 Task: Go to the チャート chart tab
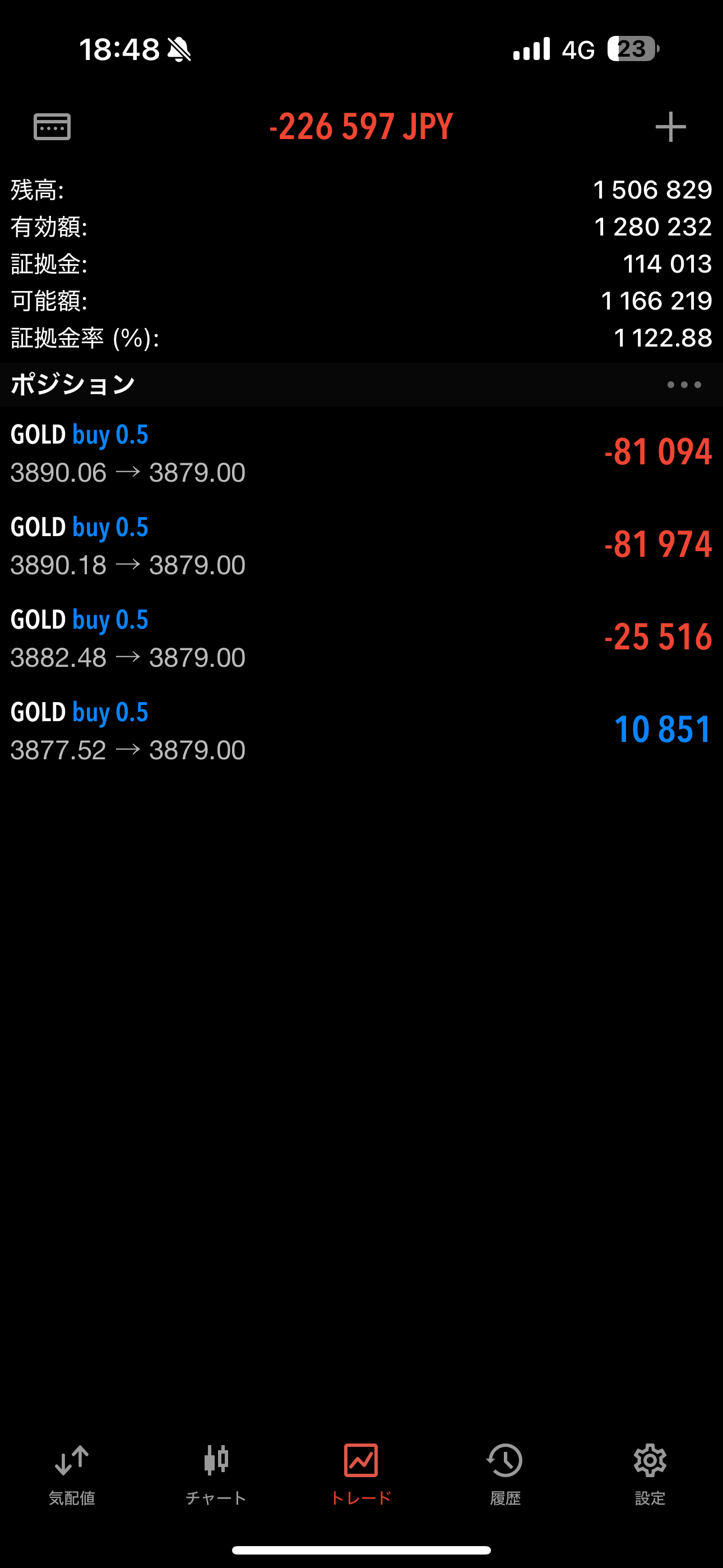tap(216, 1474)
